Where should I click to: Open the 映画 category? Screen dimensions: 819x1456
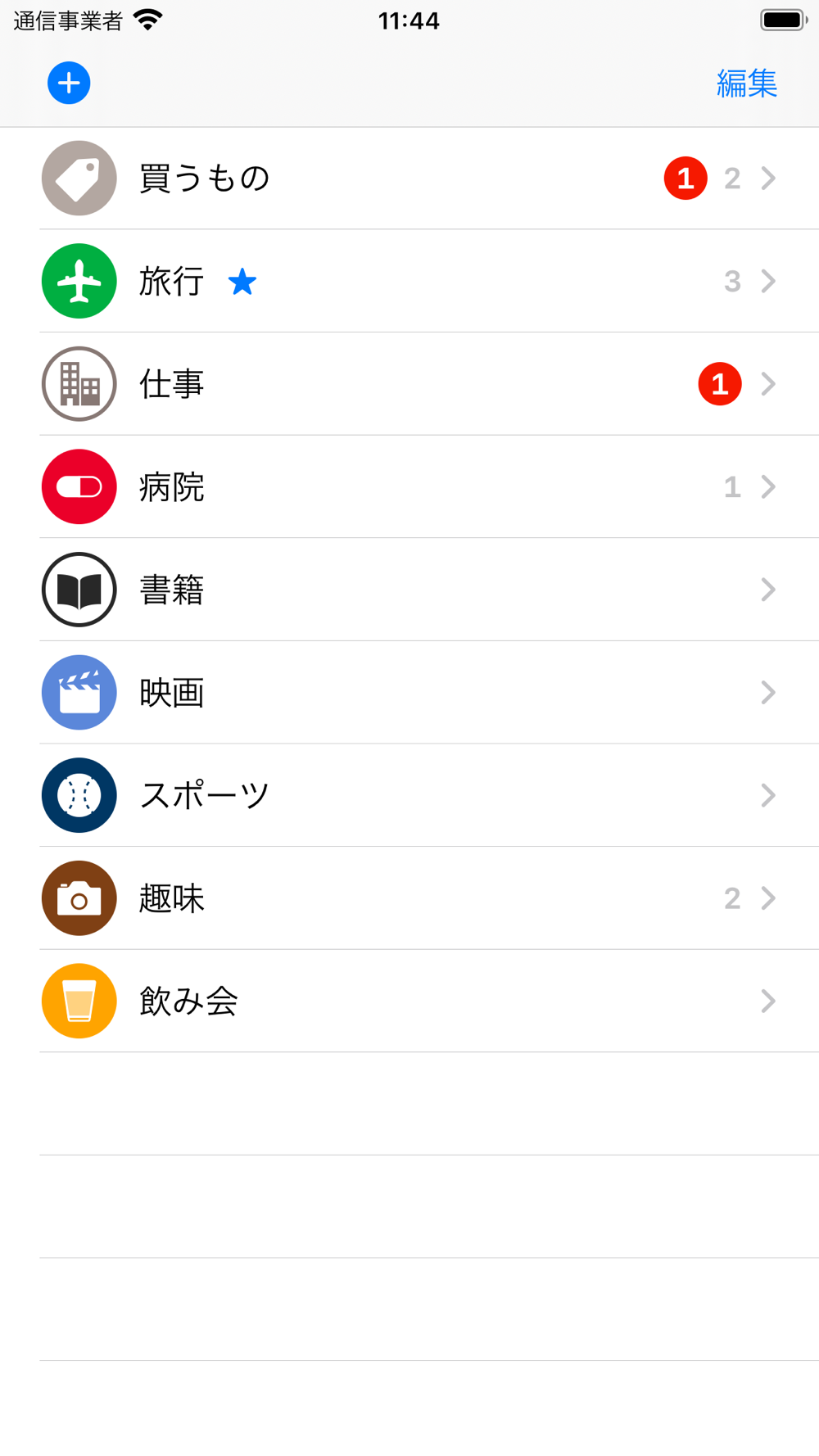(409, 693)
